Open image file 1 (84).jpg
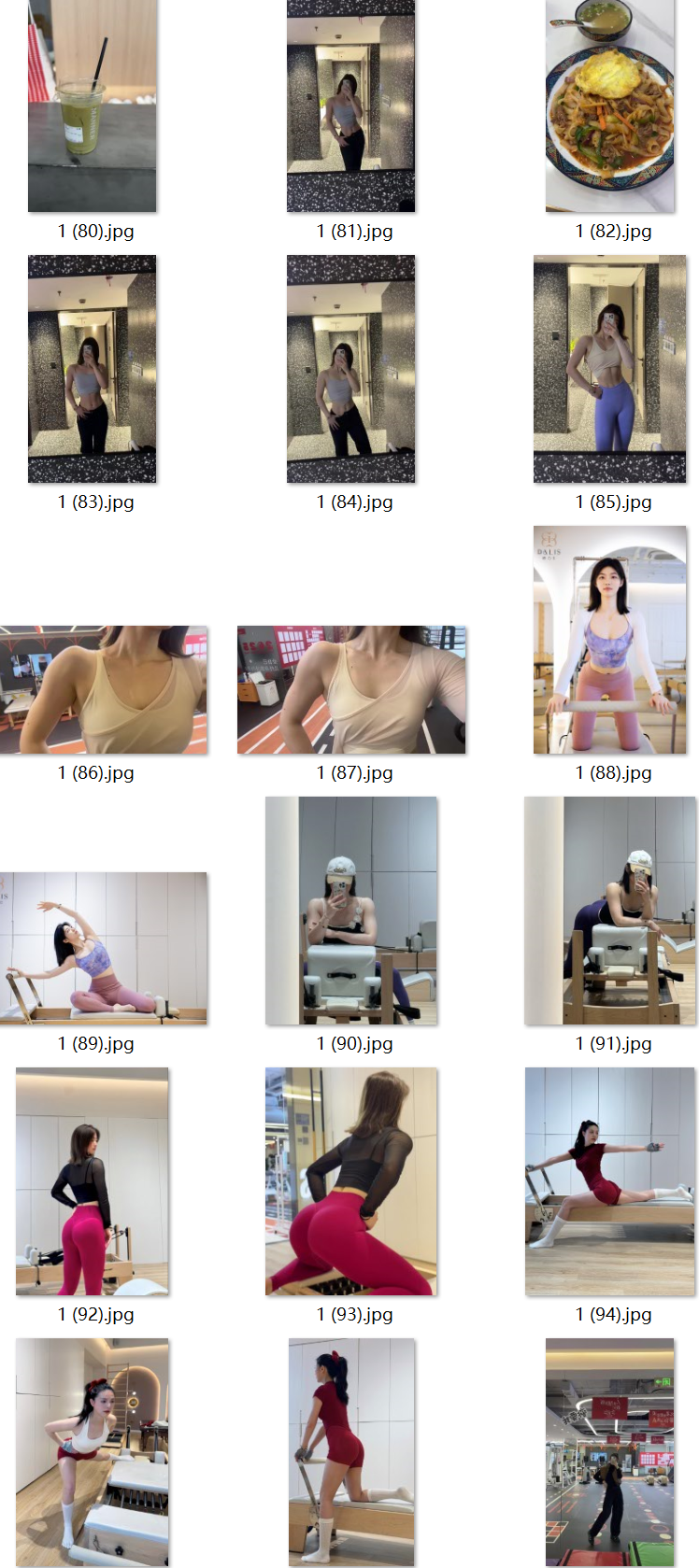 click(x=350, y=369)
